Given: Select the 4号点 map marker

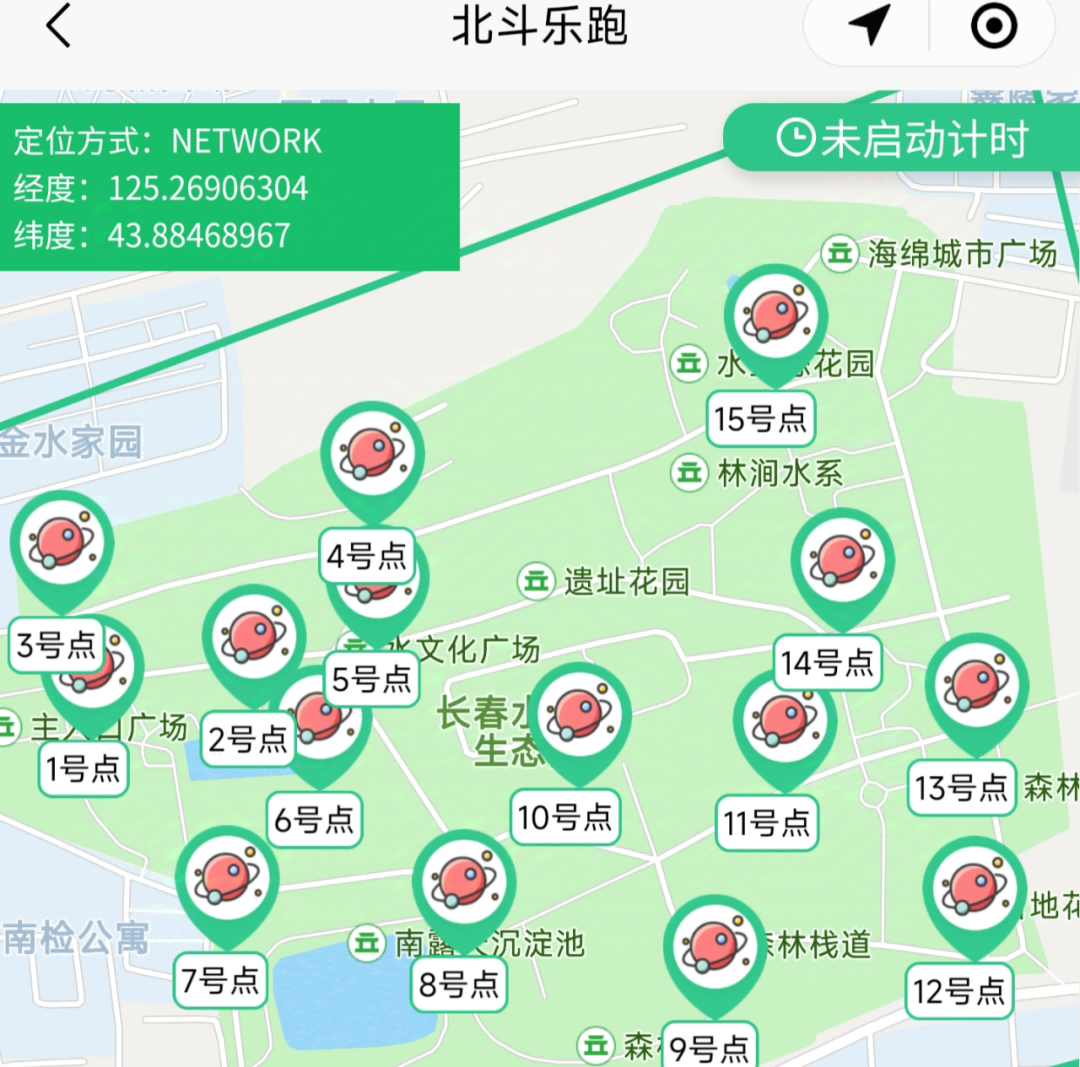Looking at the screenshot, I should (x=373, y=455).
